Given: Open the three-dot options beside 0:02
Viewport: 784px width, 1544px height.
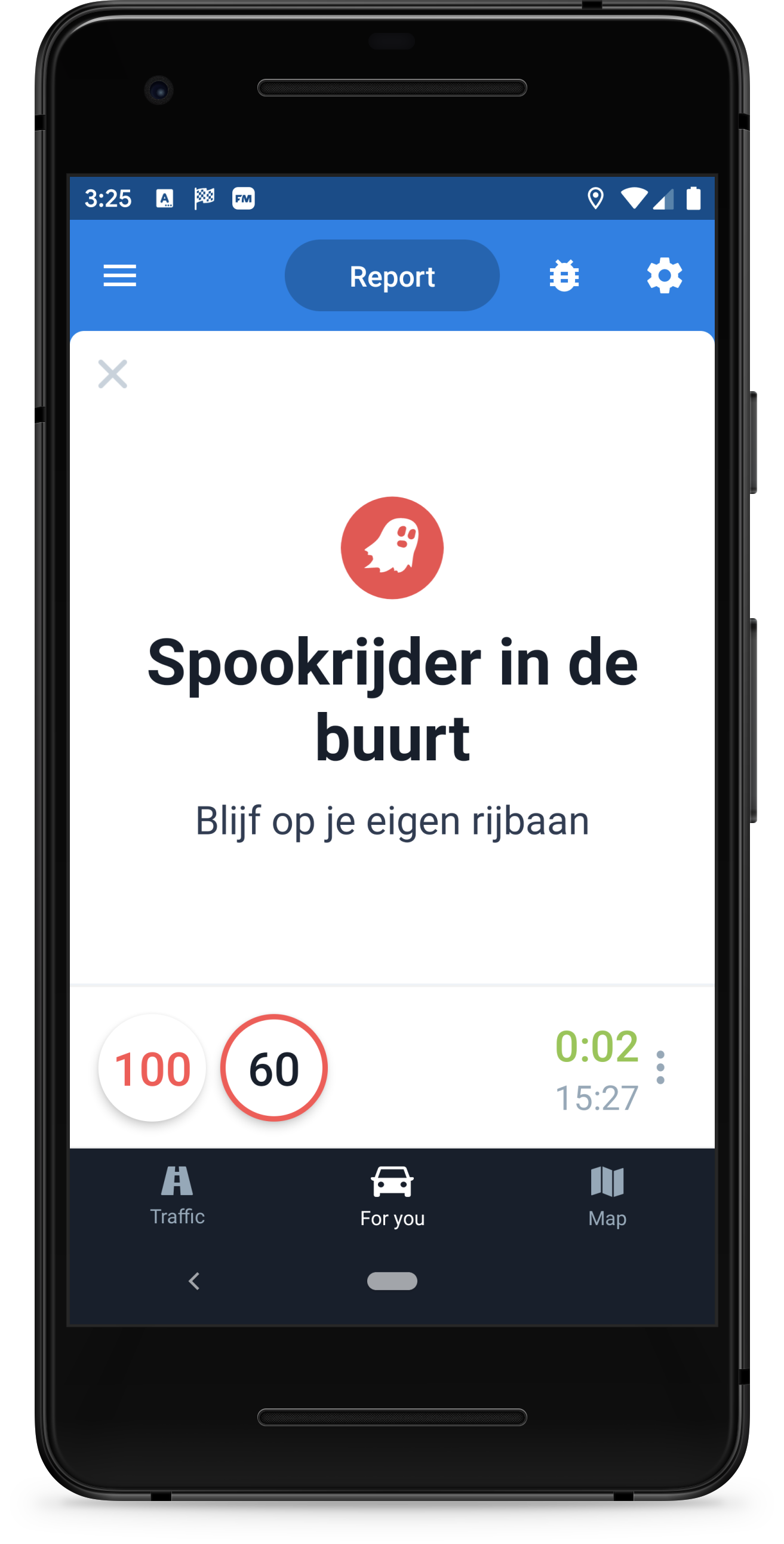Looking at the screenshot, I should pyautogui.click(x=660, y=1067).
